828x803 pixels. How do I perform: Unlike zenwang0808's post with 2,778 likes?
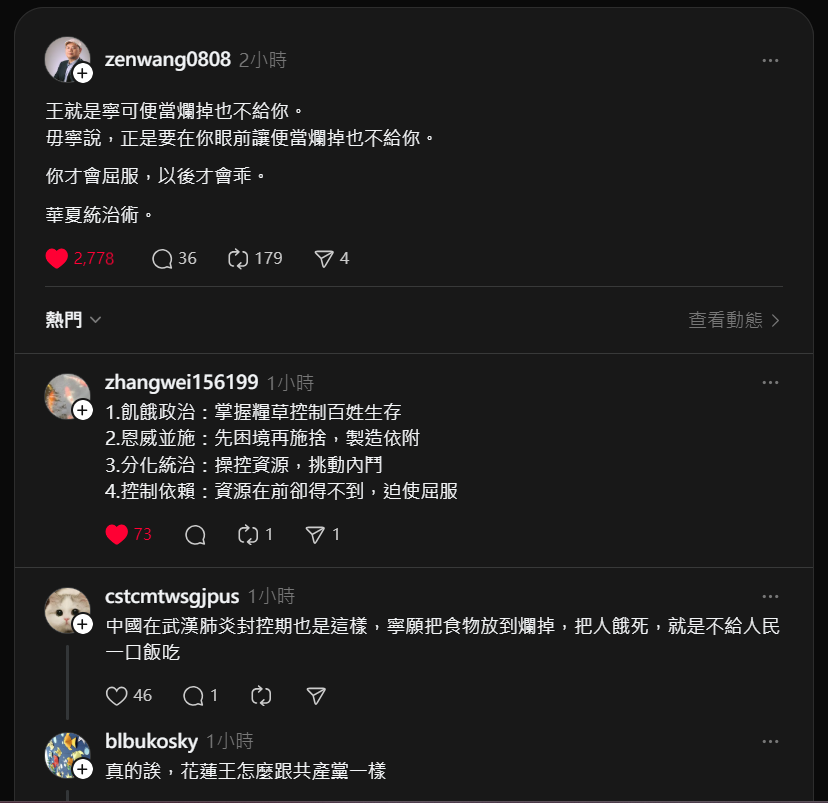57,258
